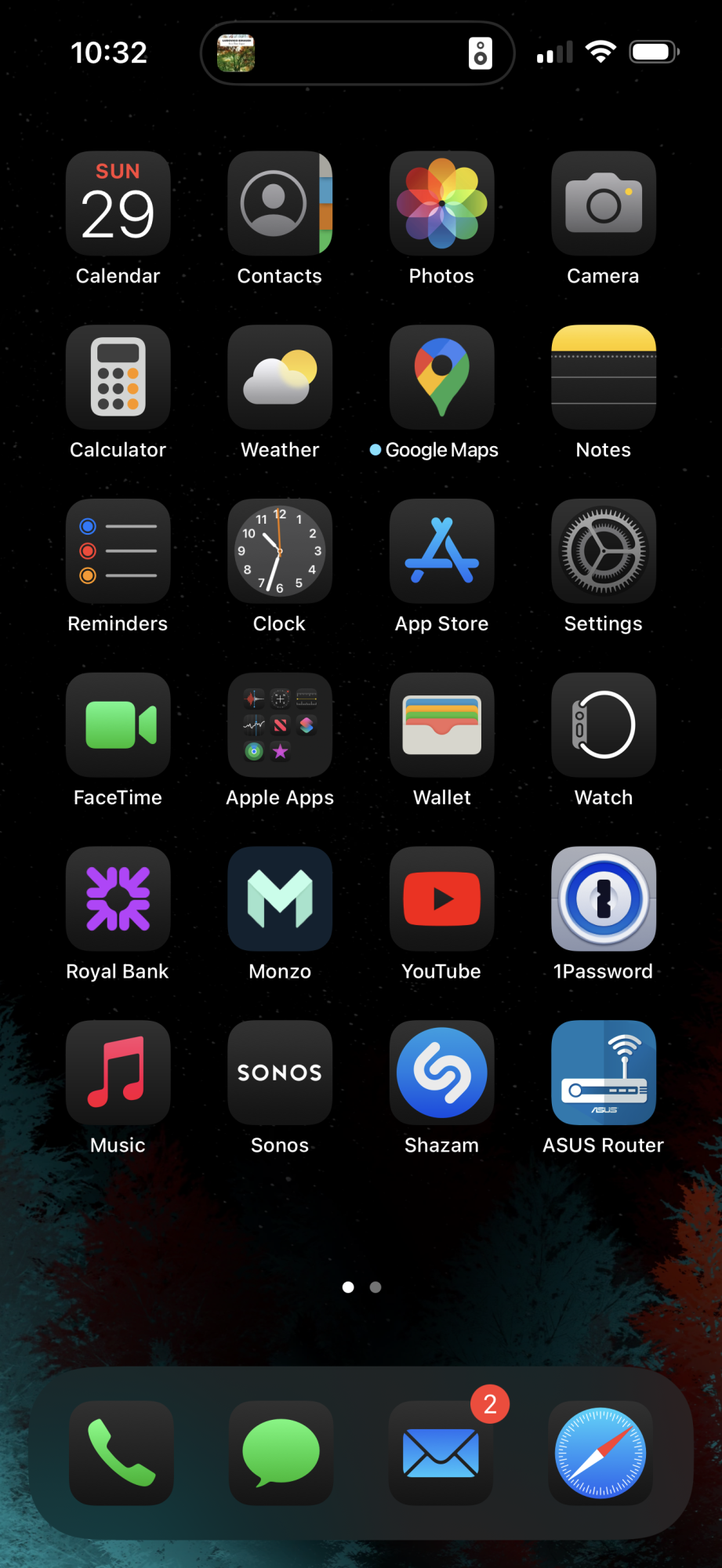Launch the Notes app
The image size is (722, 1568).
pos(603,377)
